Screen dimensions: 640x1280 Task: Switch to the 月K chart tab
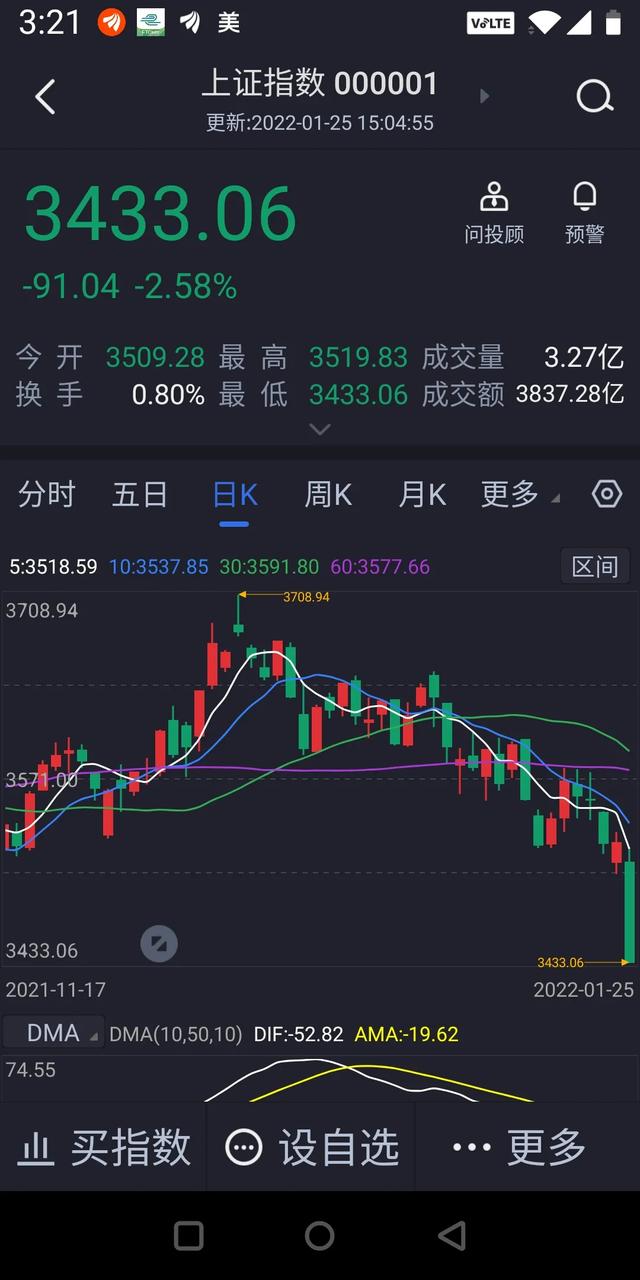point(422,494)
